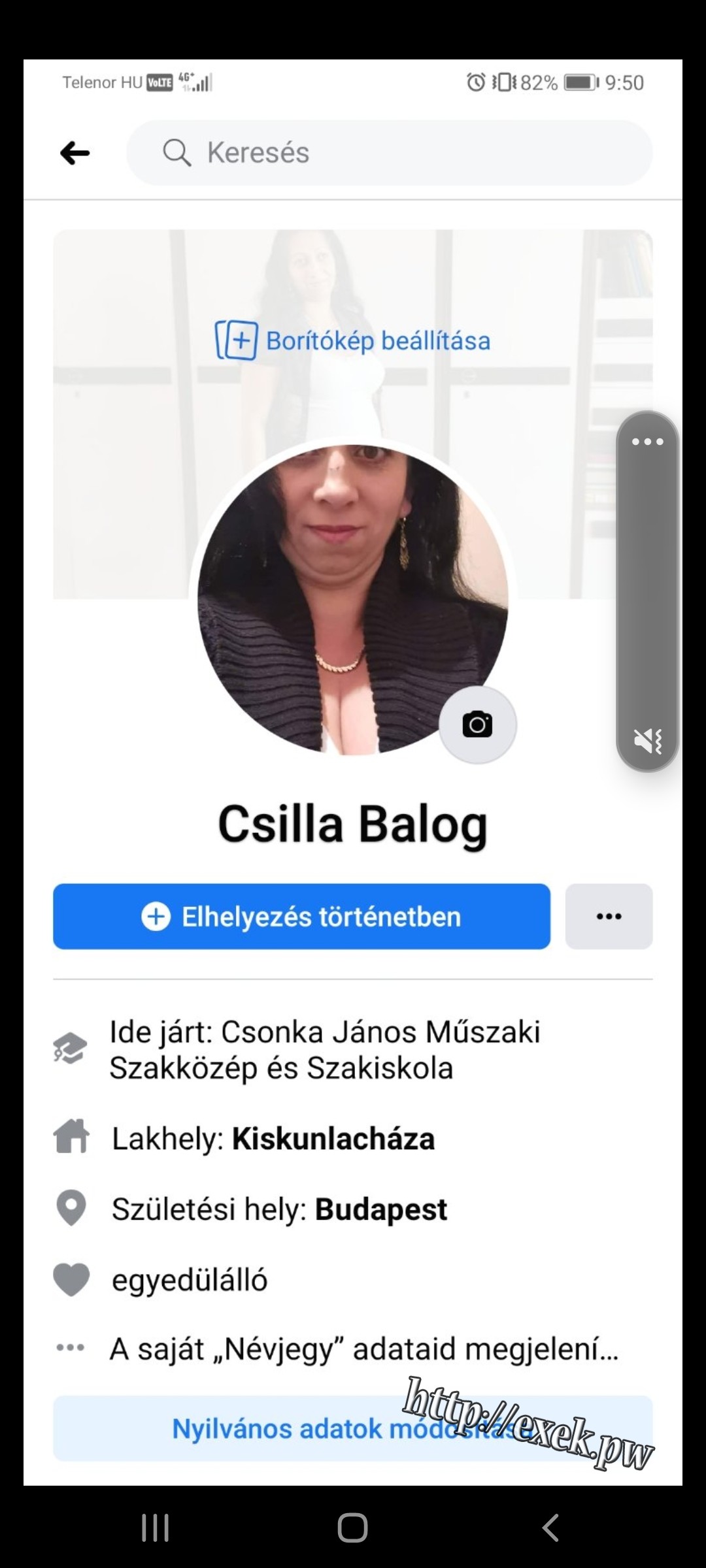Open Kiskunlacháza residence link
Image resolution: width=706 pixels, height=1568 pixels.
(333, 1139)
